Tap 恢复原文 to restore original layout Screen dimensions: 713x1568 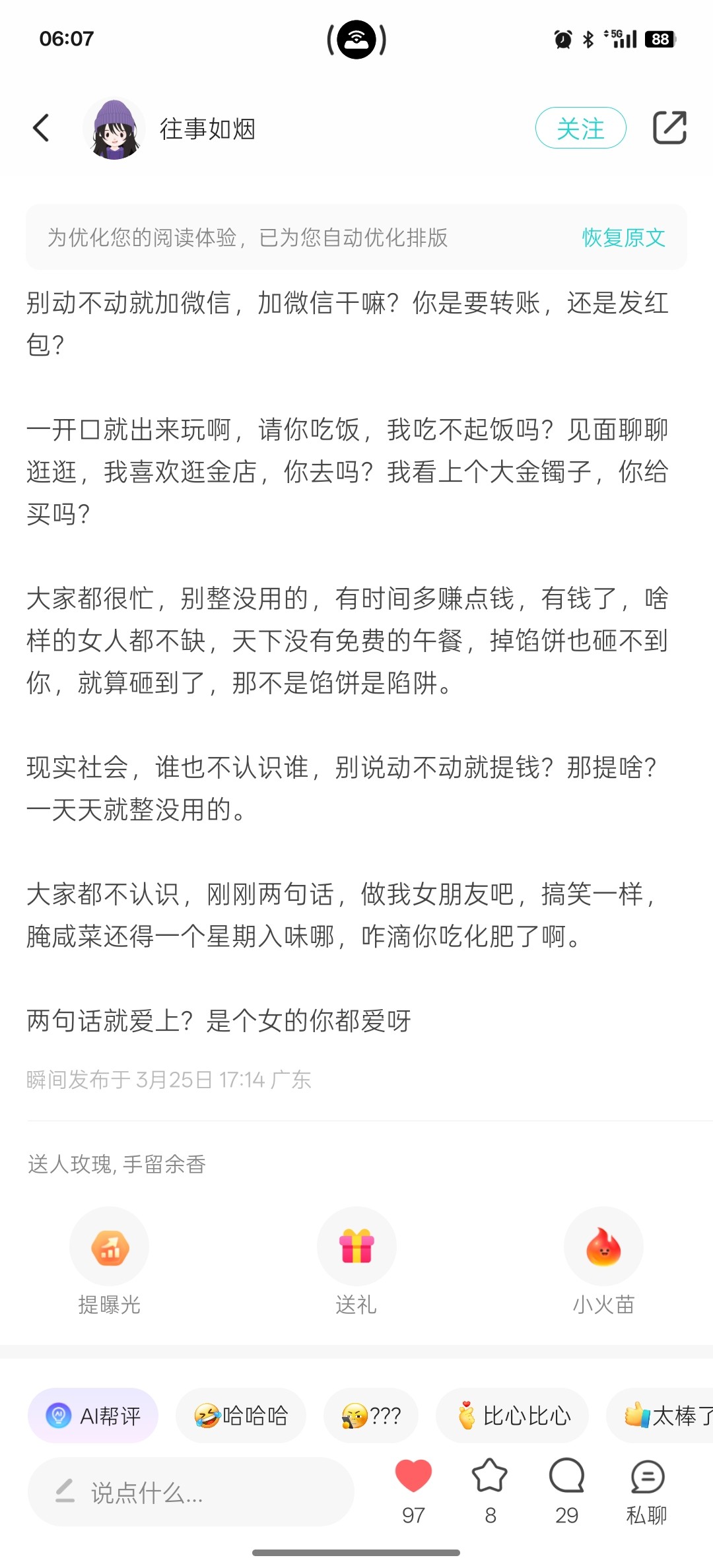coord(623,238)
